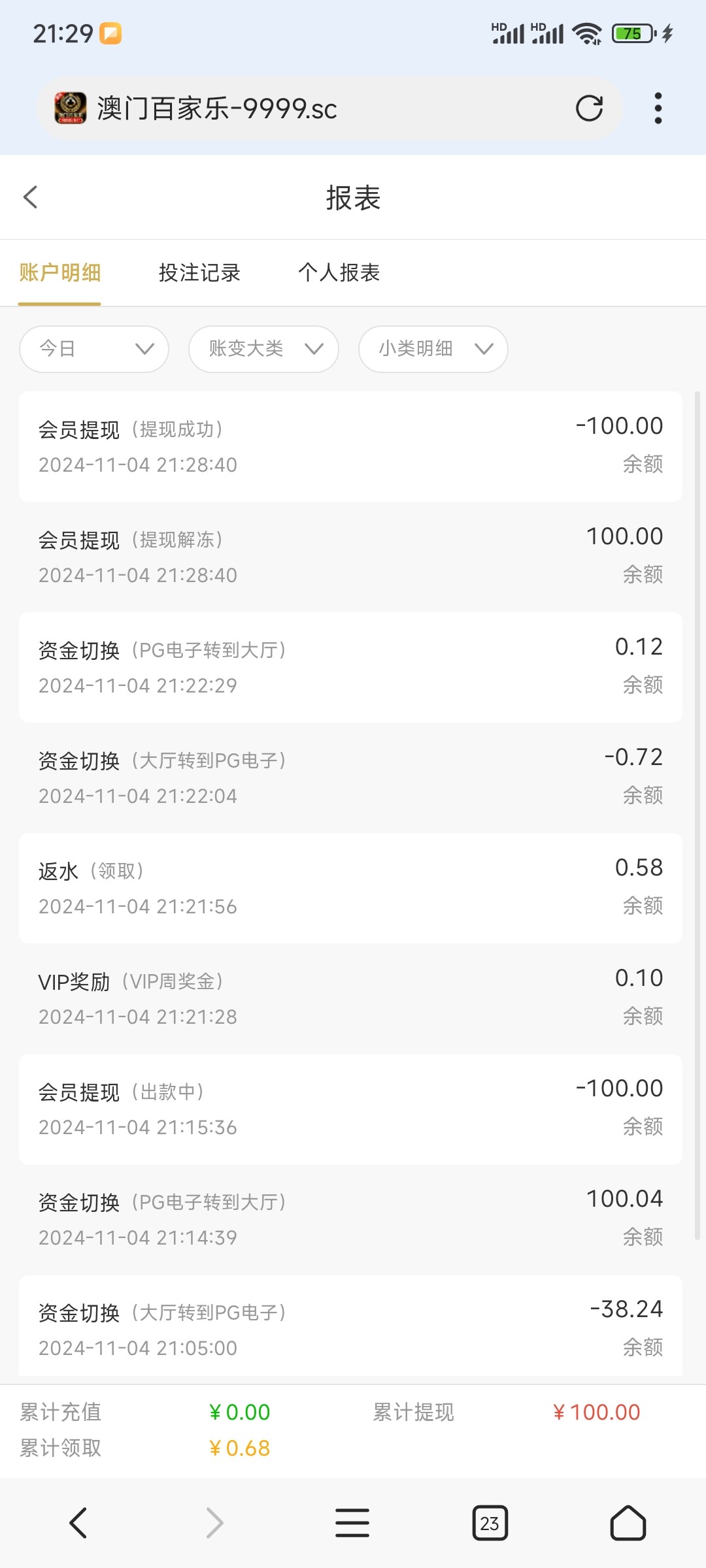
Task: Expand the 小类明细 dropdown
Action: (x=433, y=349)
